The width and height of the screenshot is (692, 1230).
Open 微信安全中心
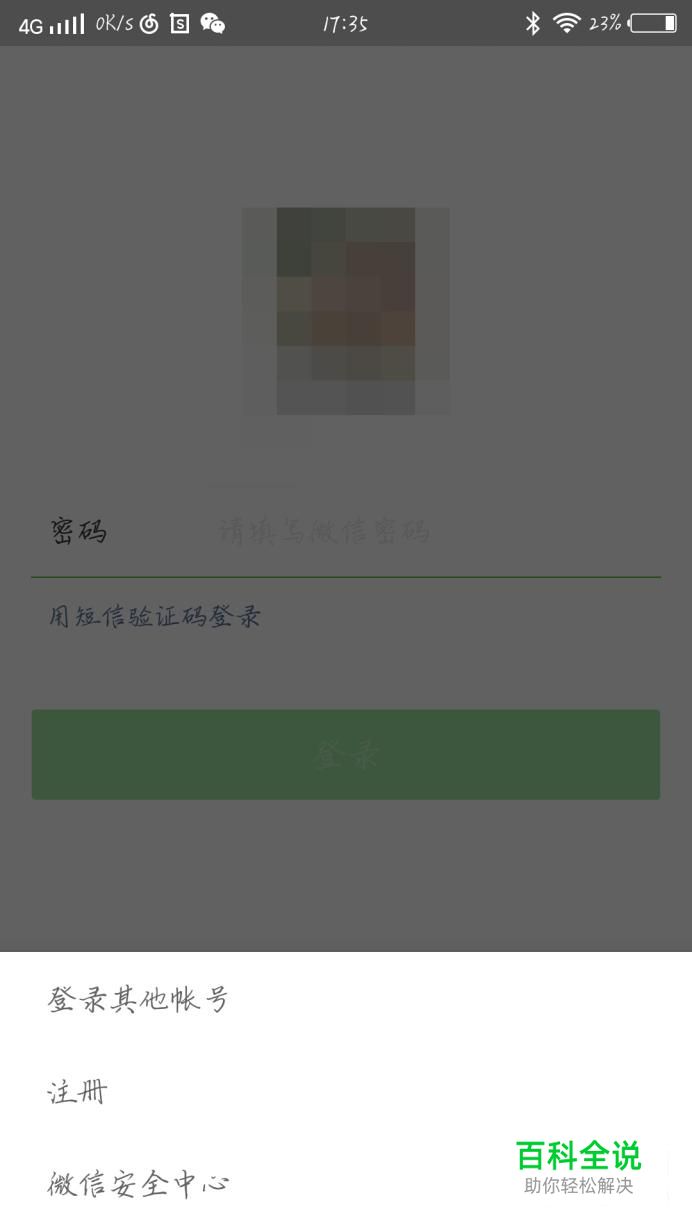[138, 1184]
